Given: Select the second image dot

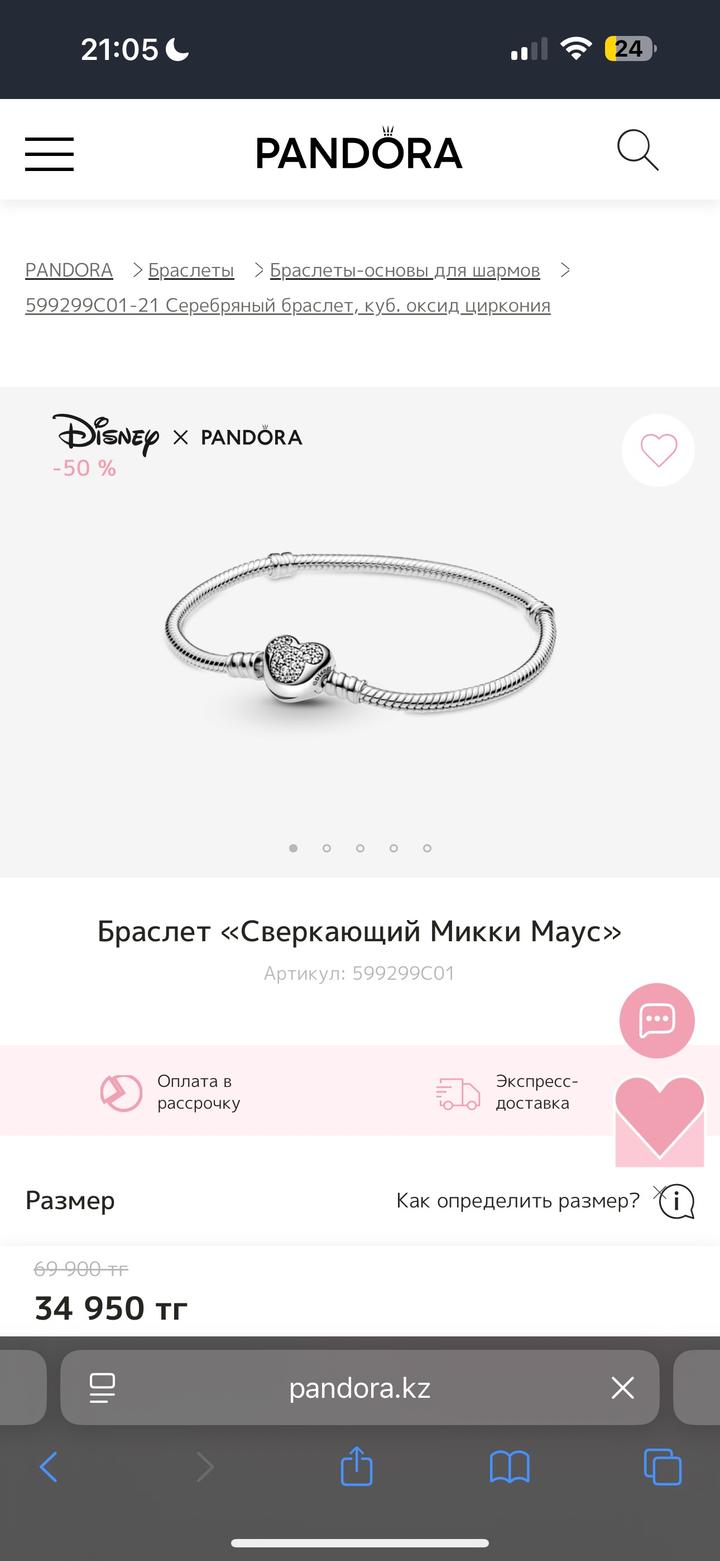Looking at the screenshot, I should (326, 848).
